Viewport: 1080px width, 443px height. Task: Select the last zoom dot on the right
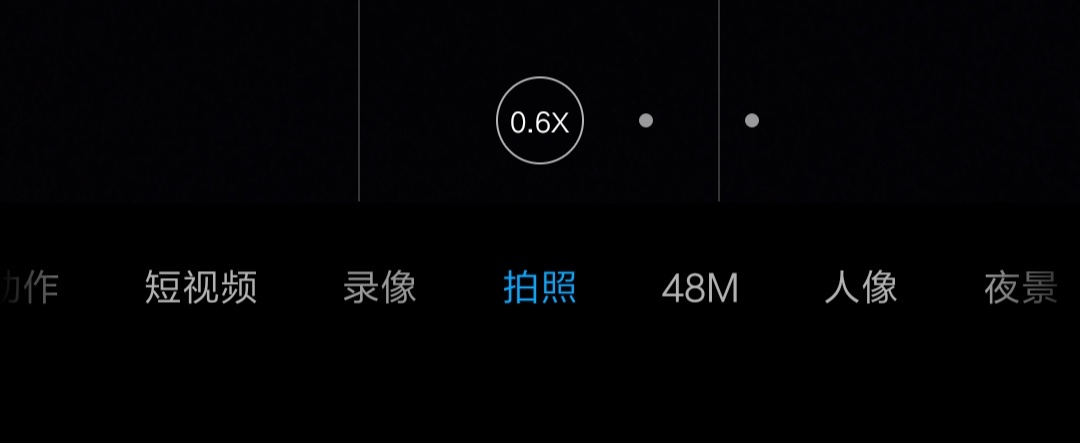(x=752, y=121)
